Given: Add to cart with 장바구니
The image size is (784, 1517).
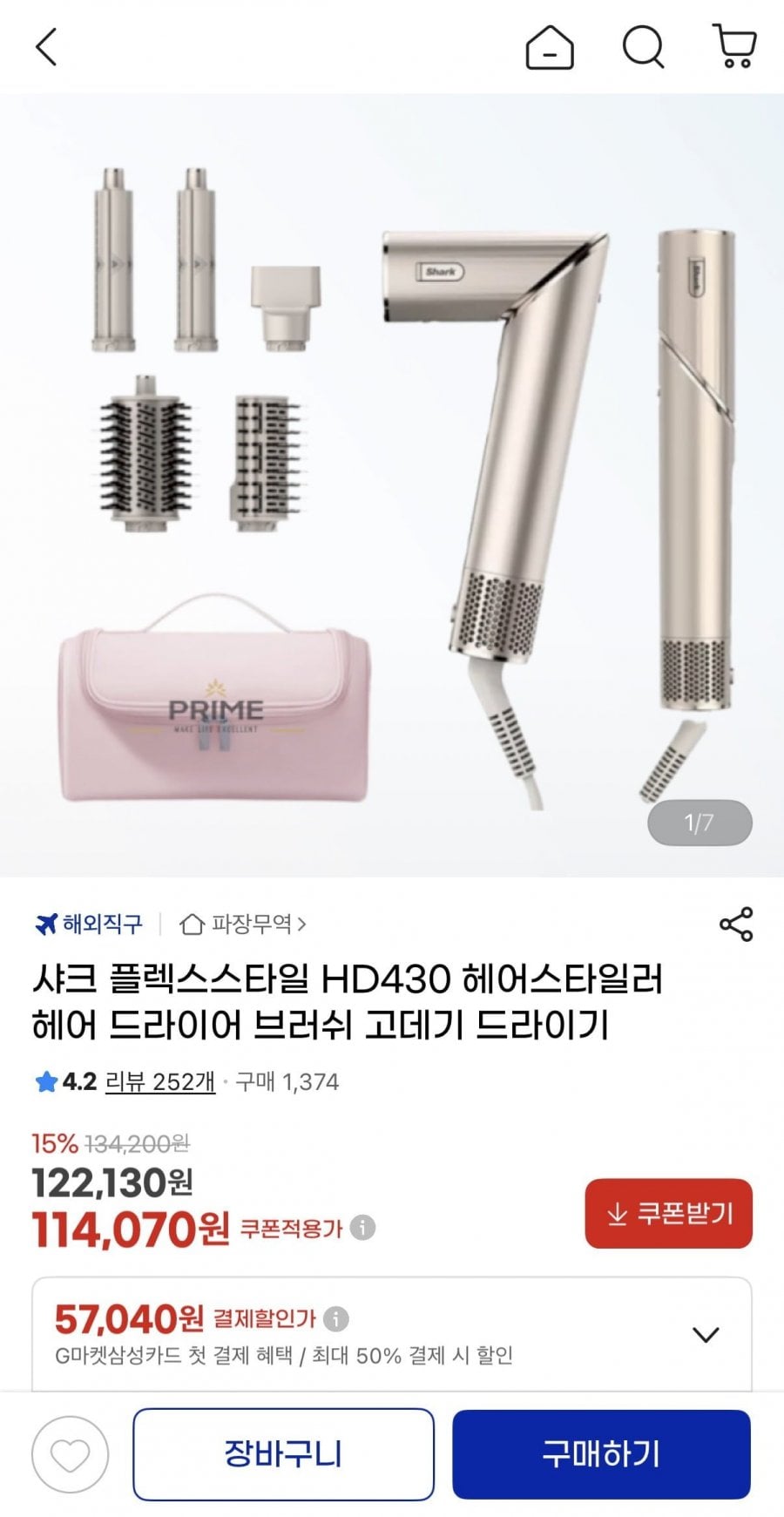Looking at the screenshot, I should point(283,1454).
